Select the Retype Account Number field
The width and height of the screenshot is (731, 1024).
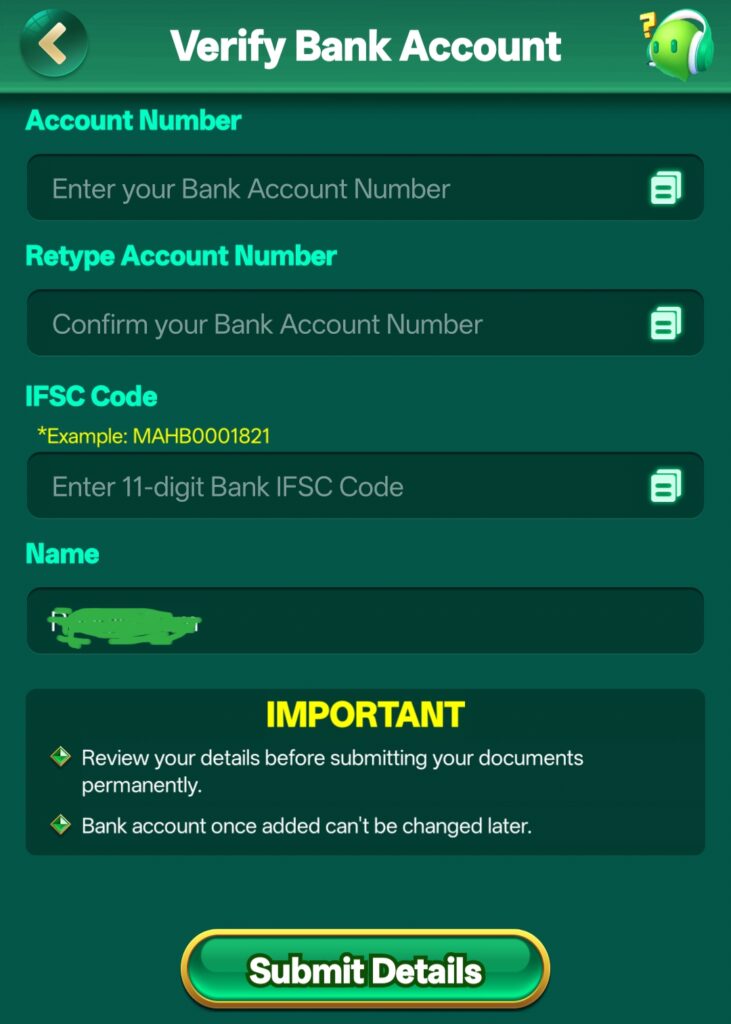(x=330, y=324)
